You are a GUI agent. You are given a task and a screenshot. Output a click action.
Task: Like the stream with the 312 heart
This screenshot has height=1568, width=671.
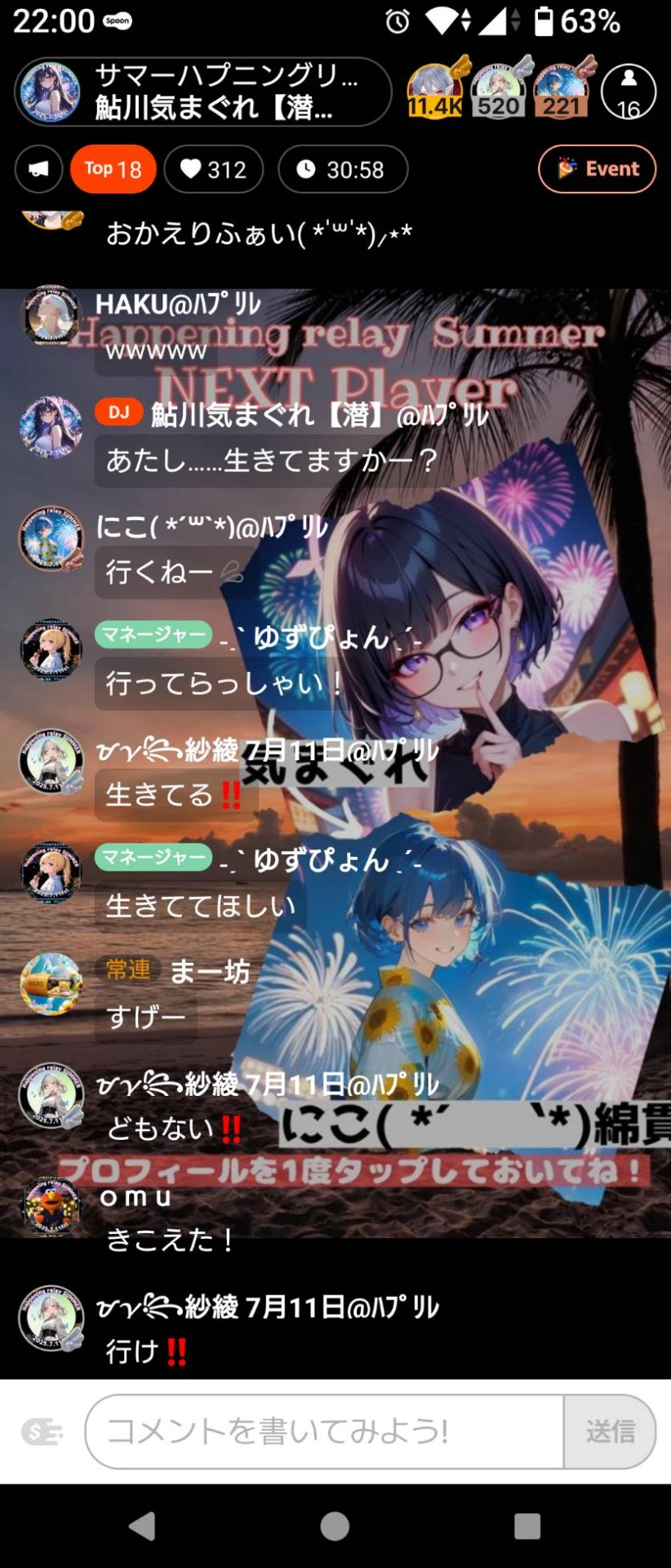[214, 169]
